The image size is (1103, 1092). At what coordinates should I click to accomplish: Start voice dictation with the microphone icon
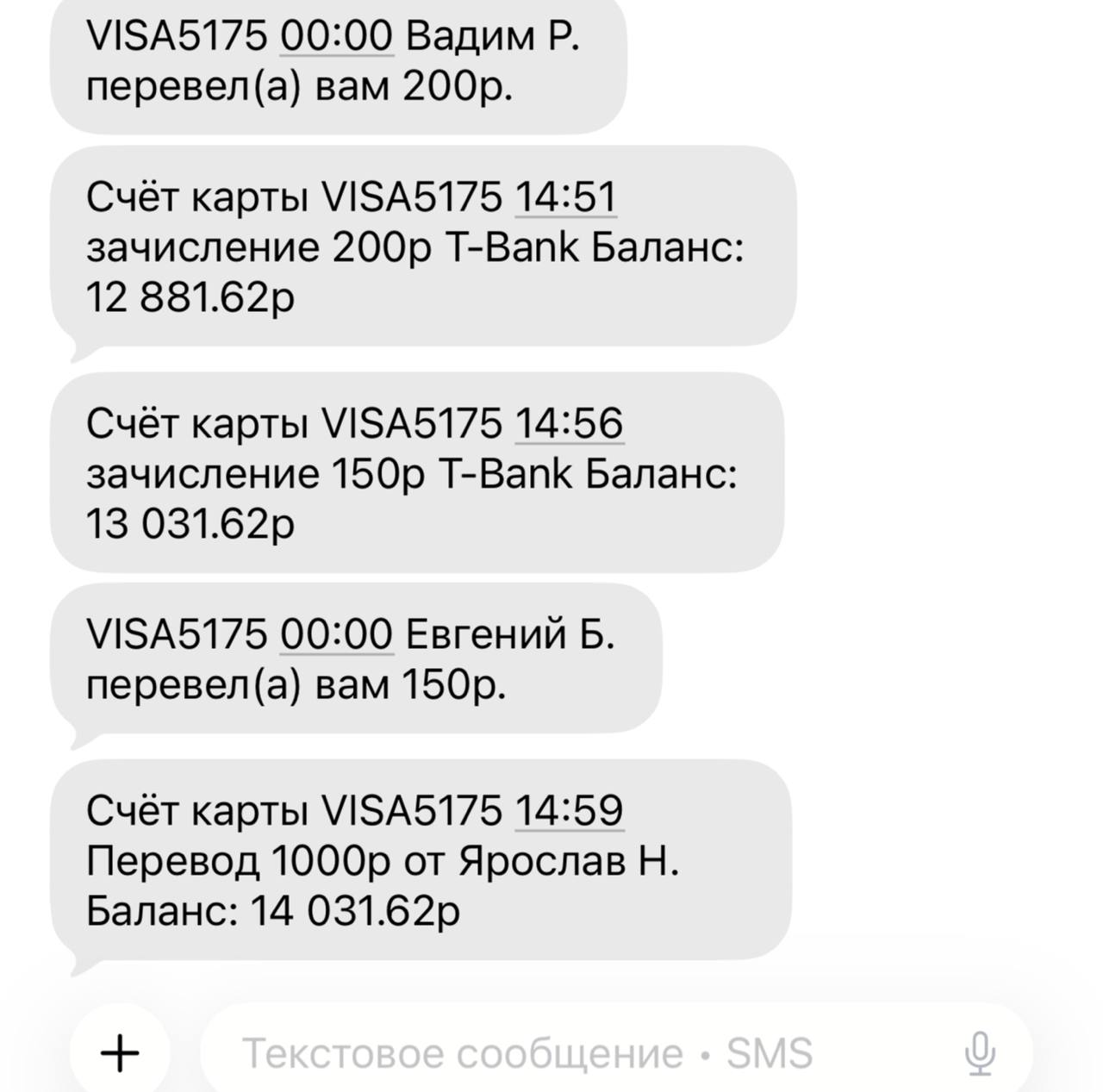[x=980, y=1053]
